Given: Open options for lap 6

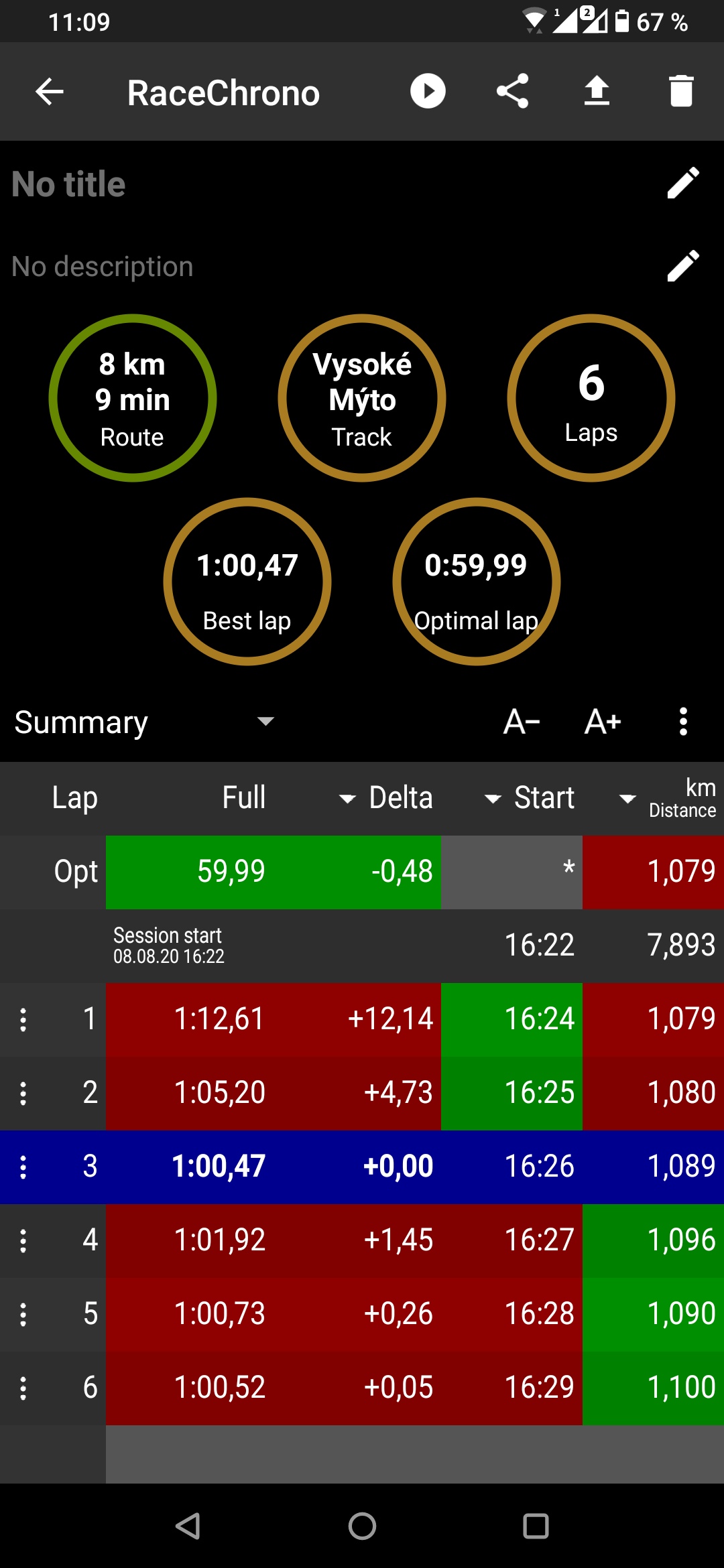Looking at the screenshot, I should 23,1388.
